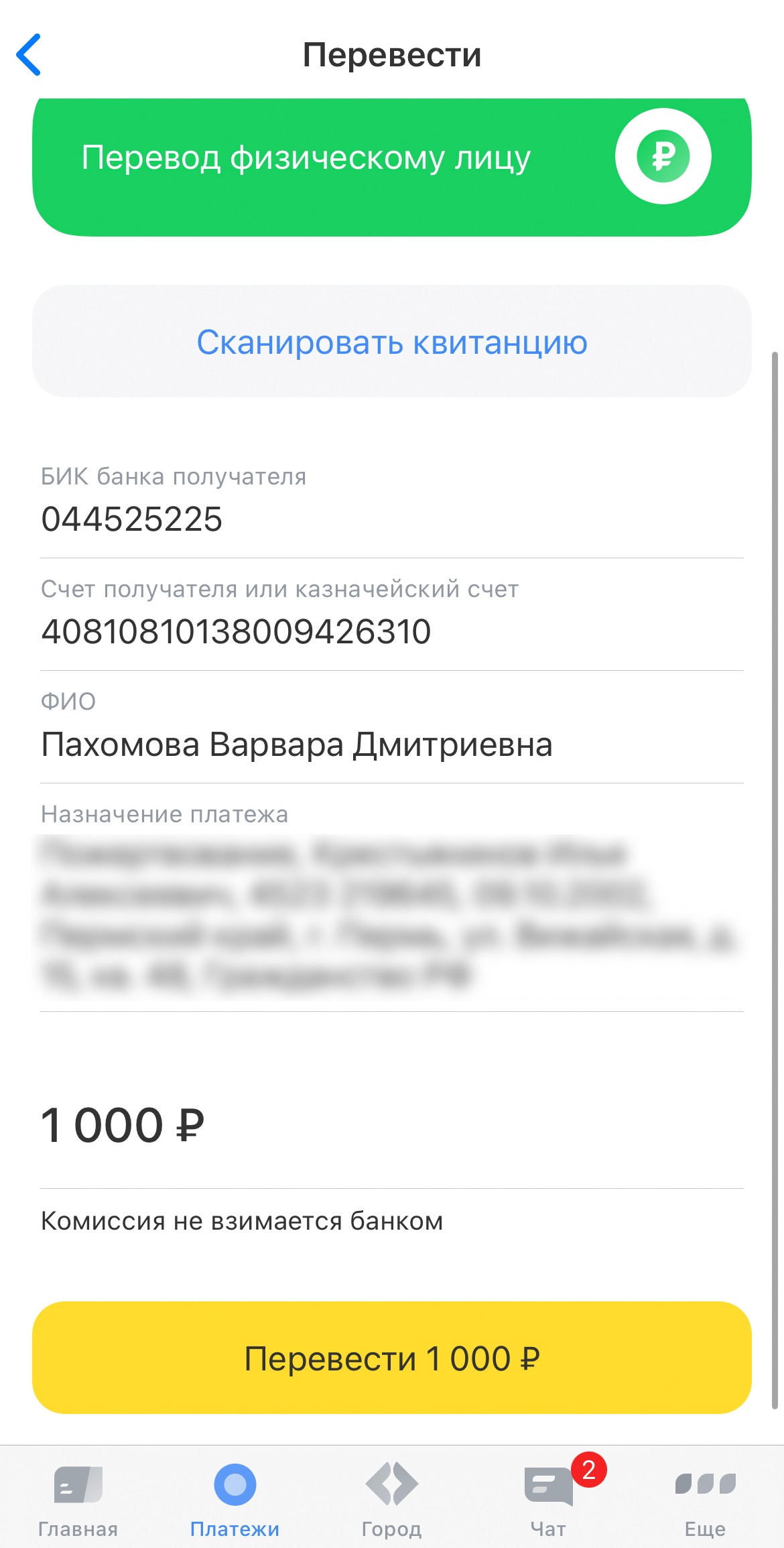Edit the Счет получателя field
This screenshot has width=784, height=1548.
[x=391, y=631]
